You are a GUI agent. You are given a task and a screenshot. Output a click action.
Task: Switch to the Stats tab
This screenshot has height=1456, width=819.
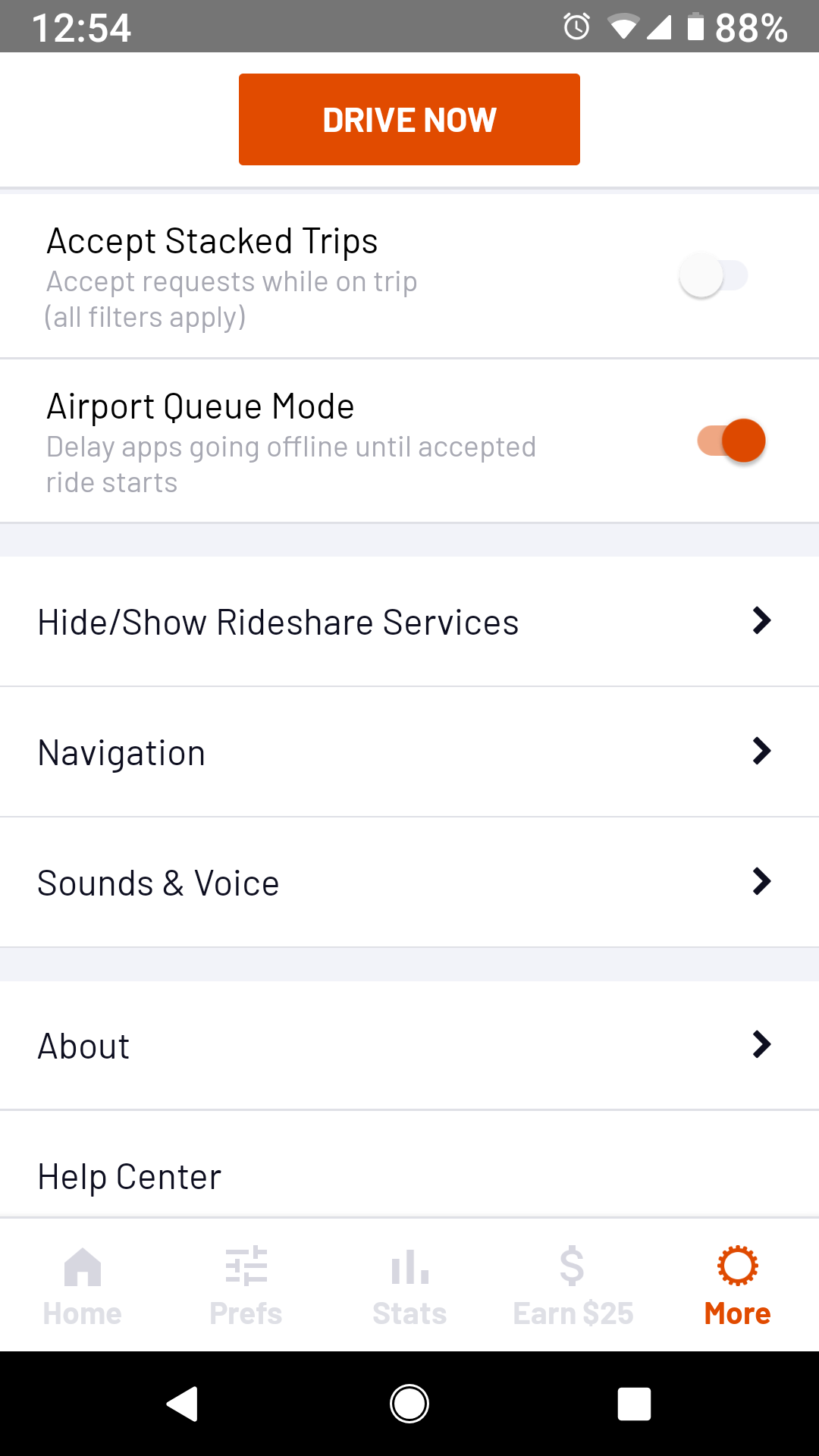pos(409,1285)
